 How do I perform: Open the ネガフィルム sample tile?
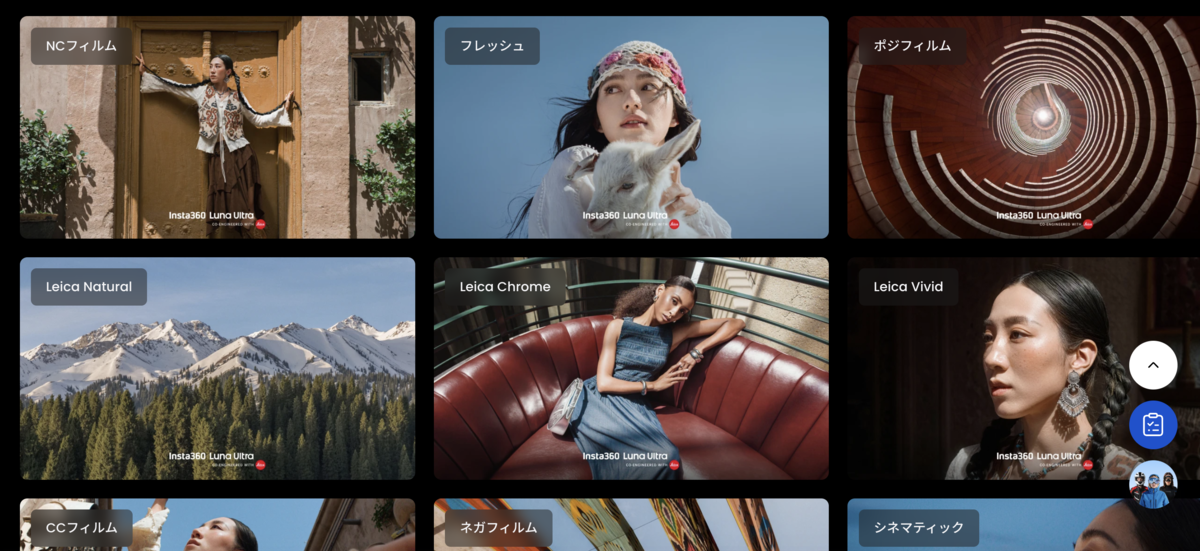point(631,525)
